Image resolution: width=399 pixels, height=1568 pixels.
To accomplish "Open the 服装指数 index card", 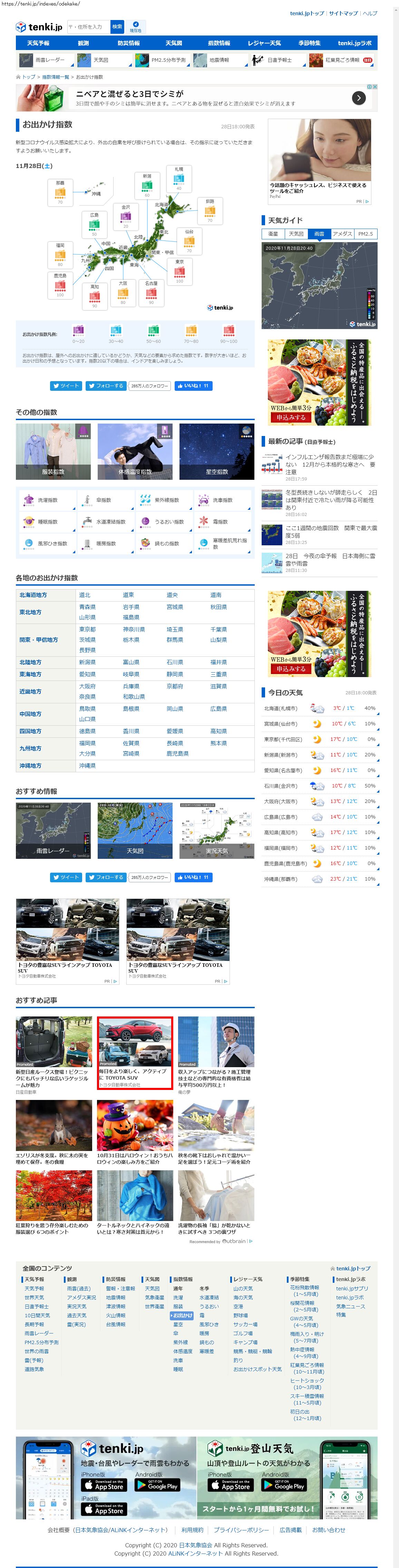I will click(x=53, y=451).
